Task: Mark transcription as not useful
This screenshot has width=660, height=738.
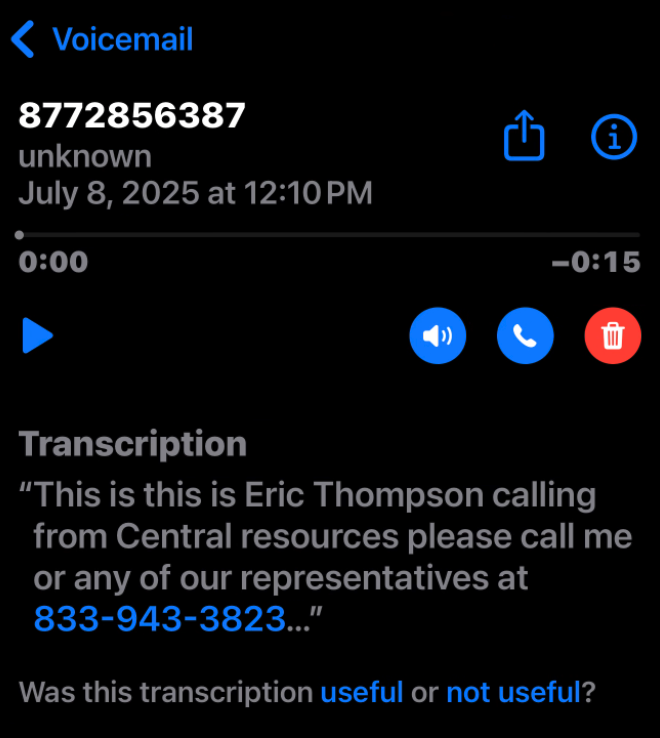Action: point(512,692)
